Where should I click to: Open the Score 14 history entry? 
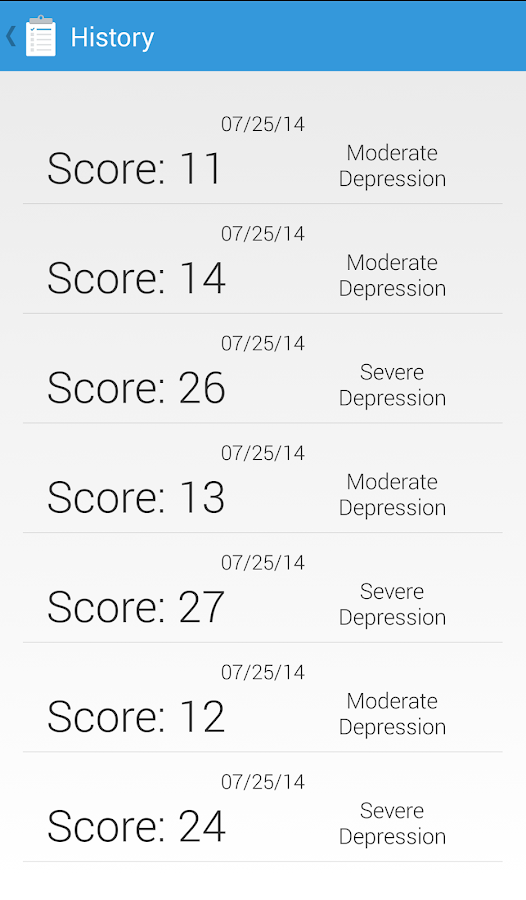(262, 259)
